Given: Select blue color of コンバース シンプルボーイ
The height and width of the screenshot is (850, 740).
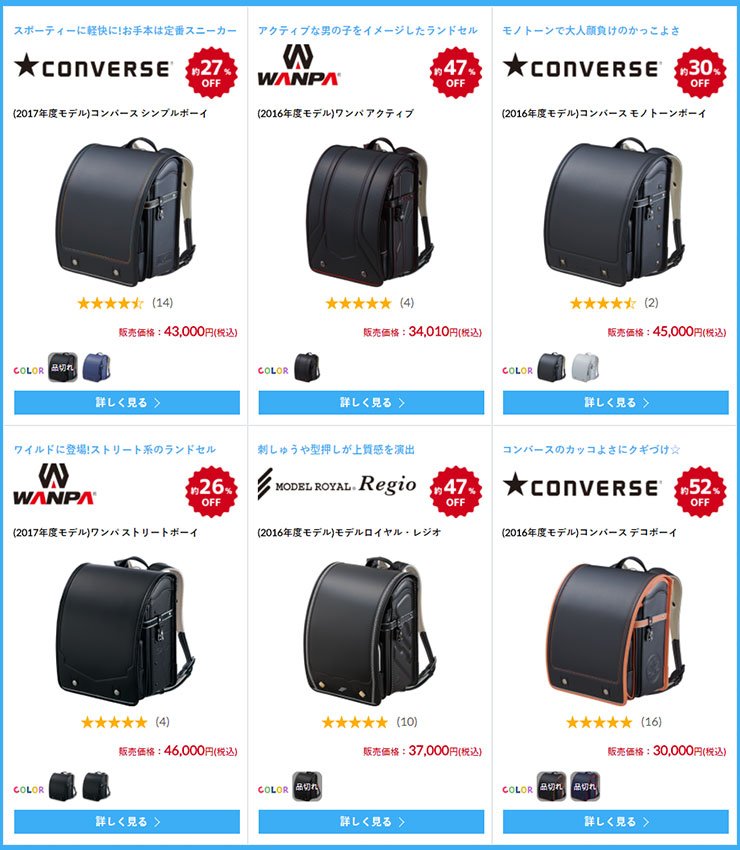Looking at the screenshot, I should click(x=97, y=367).
